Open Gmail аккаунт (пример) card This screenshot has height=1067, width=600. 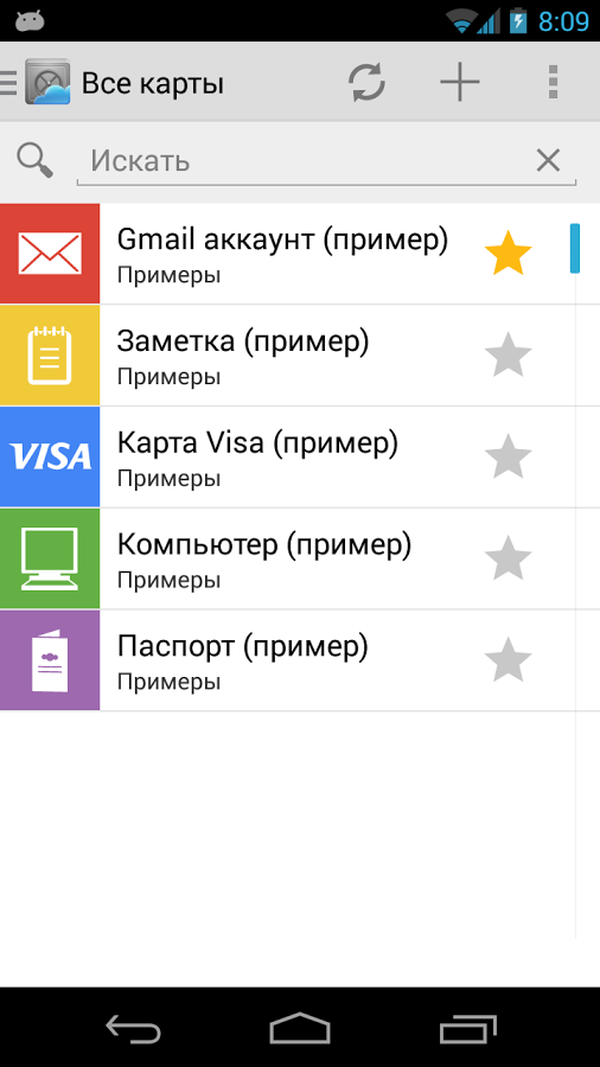click(x=282, y=254)
